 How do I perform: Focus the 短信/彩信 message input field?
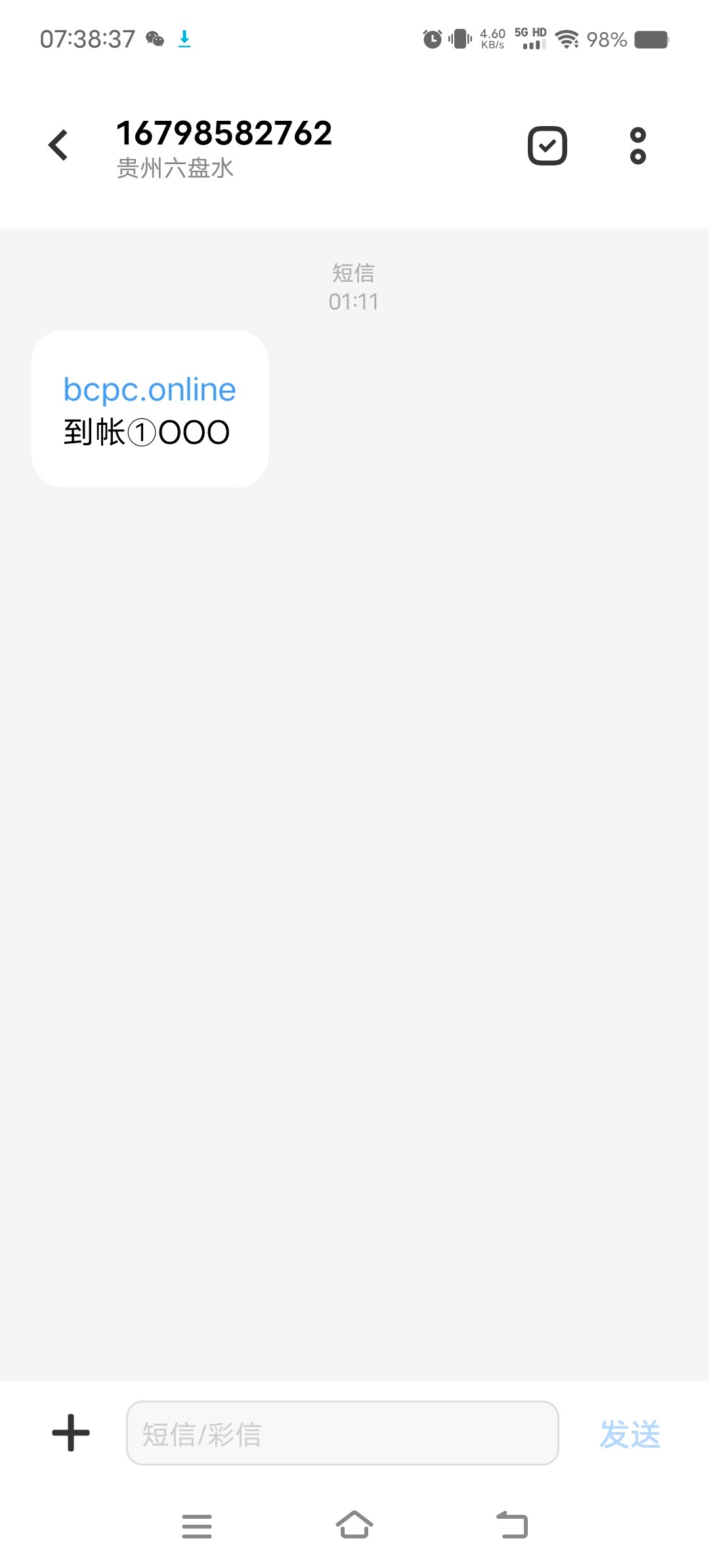click(342, 1433)
